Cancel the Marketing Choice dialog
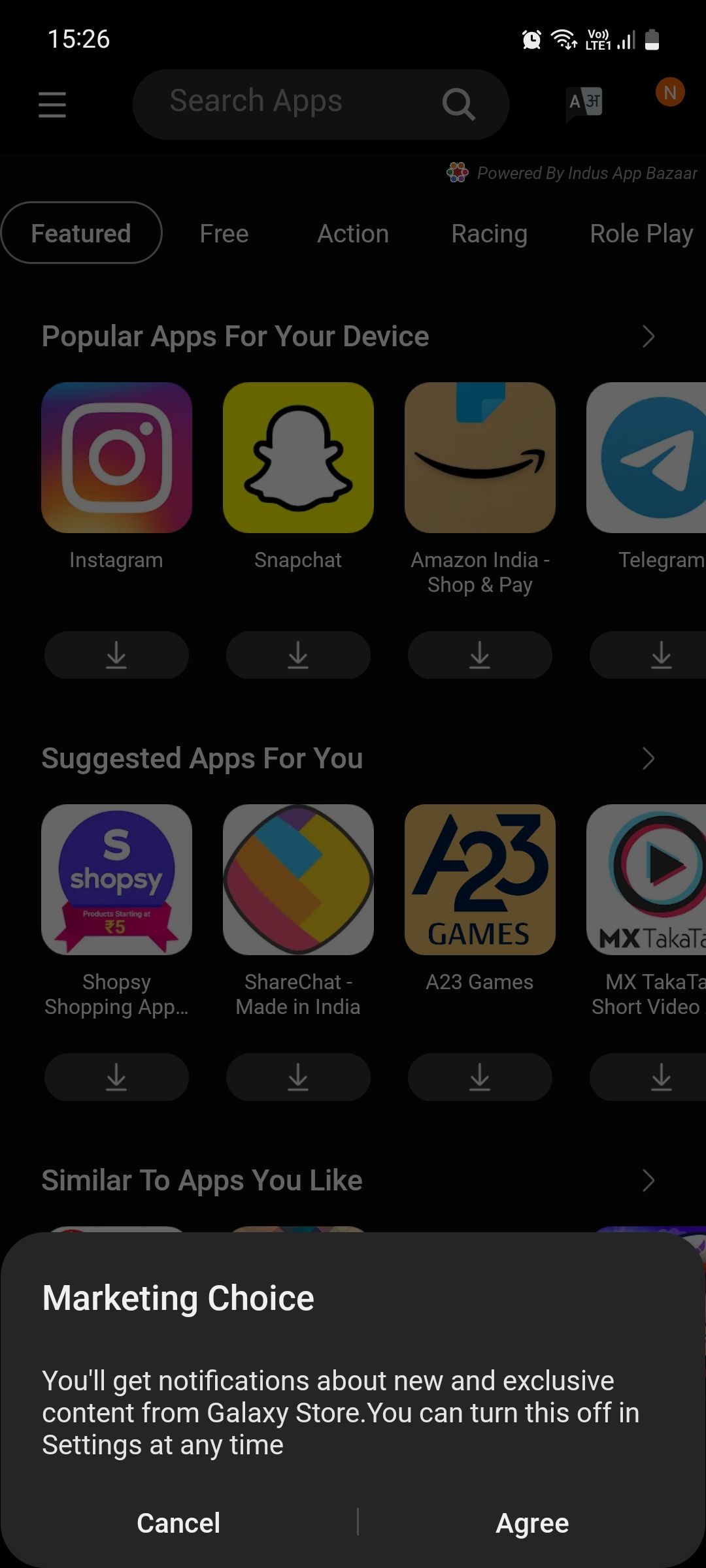Image resolution: width=706 pixels, height=1568 pixels. [178, 1523]
